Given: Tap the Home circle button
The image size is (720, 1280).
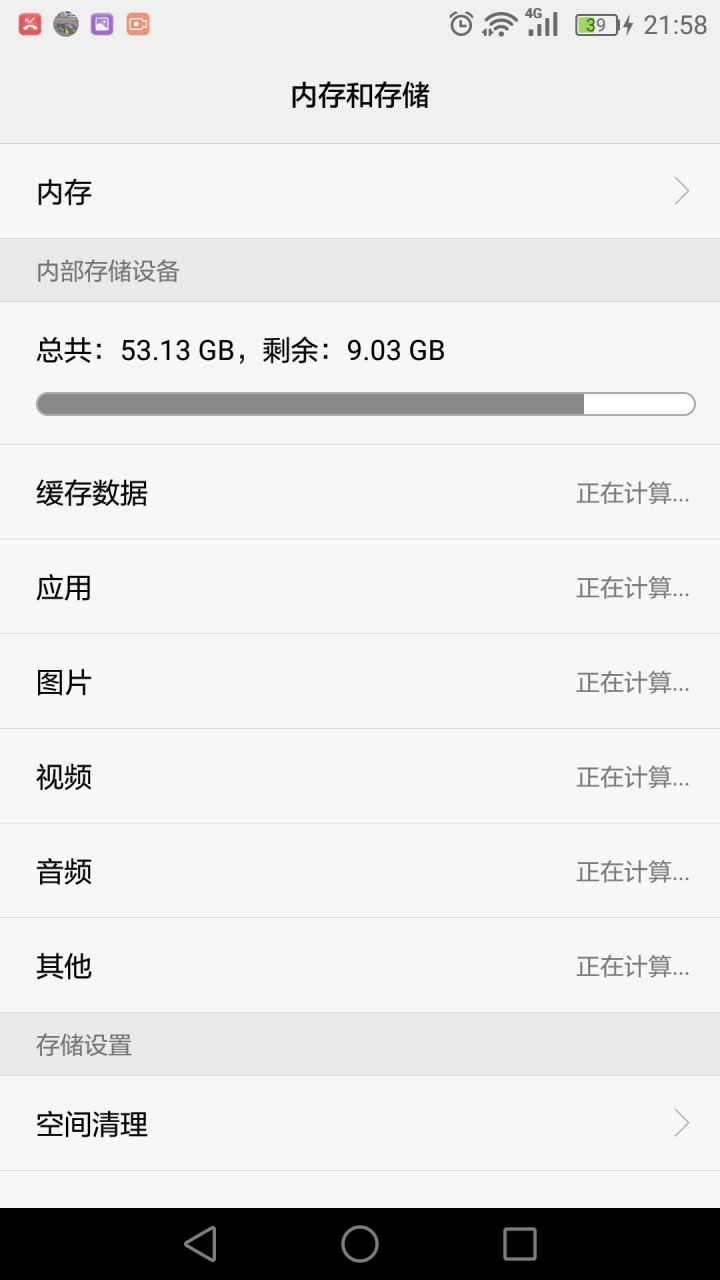Looking at the screenshot, I should (359, 1243).
